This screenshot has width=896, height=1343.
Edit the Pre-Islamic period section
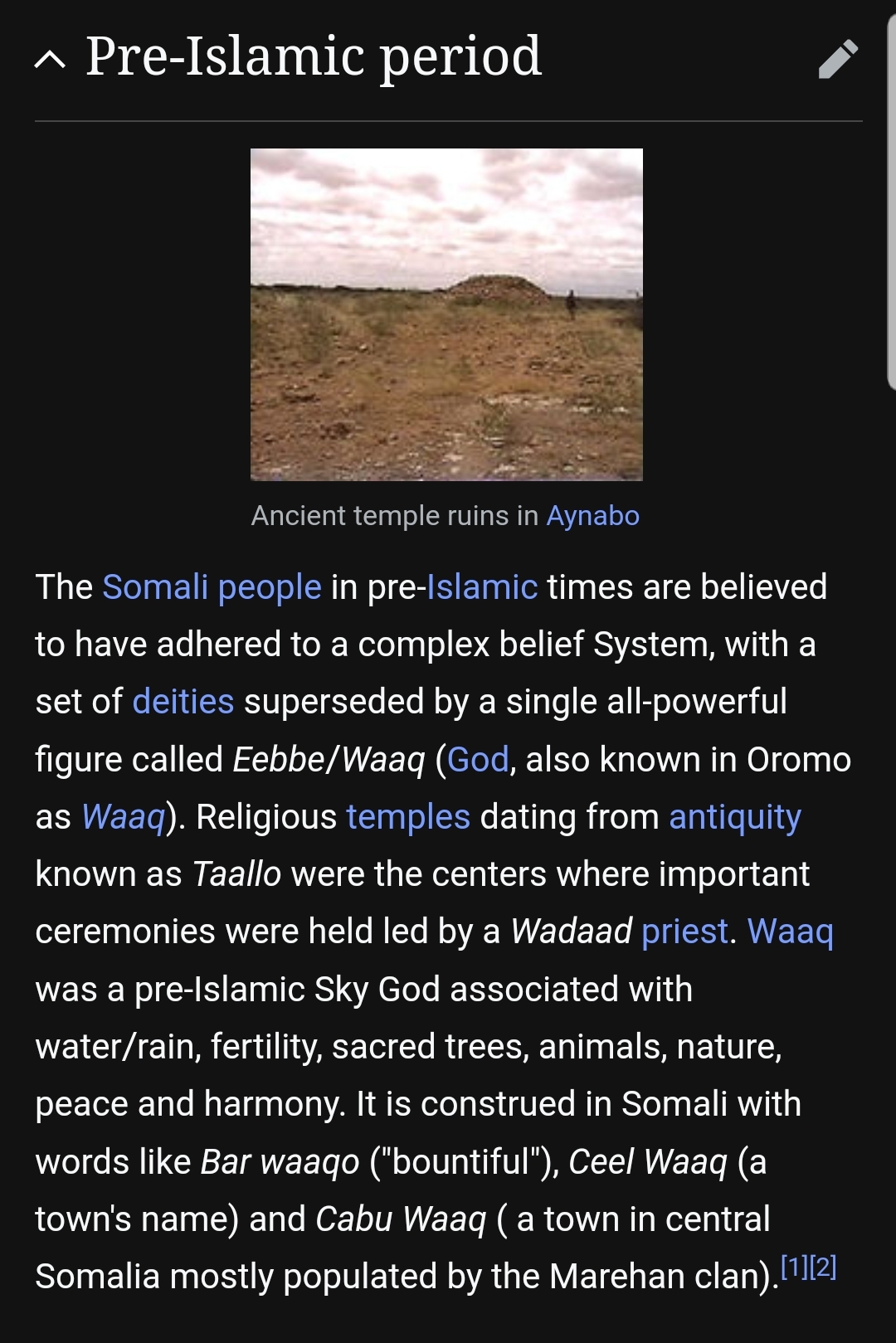pyautogui.click(x=838, y=59)
